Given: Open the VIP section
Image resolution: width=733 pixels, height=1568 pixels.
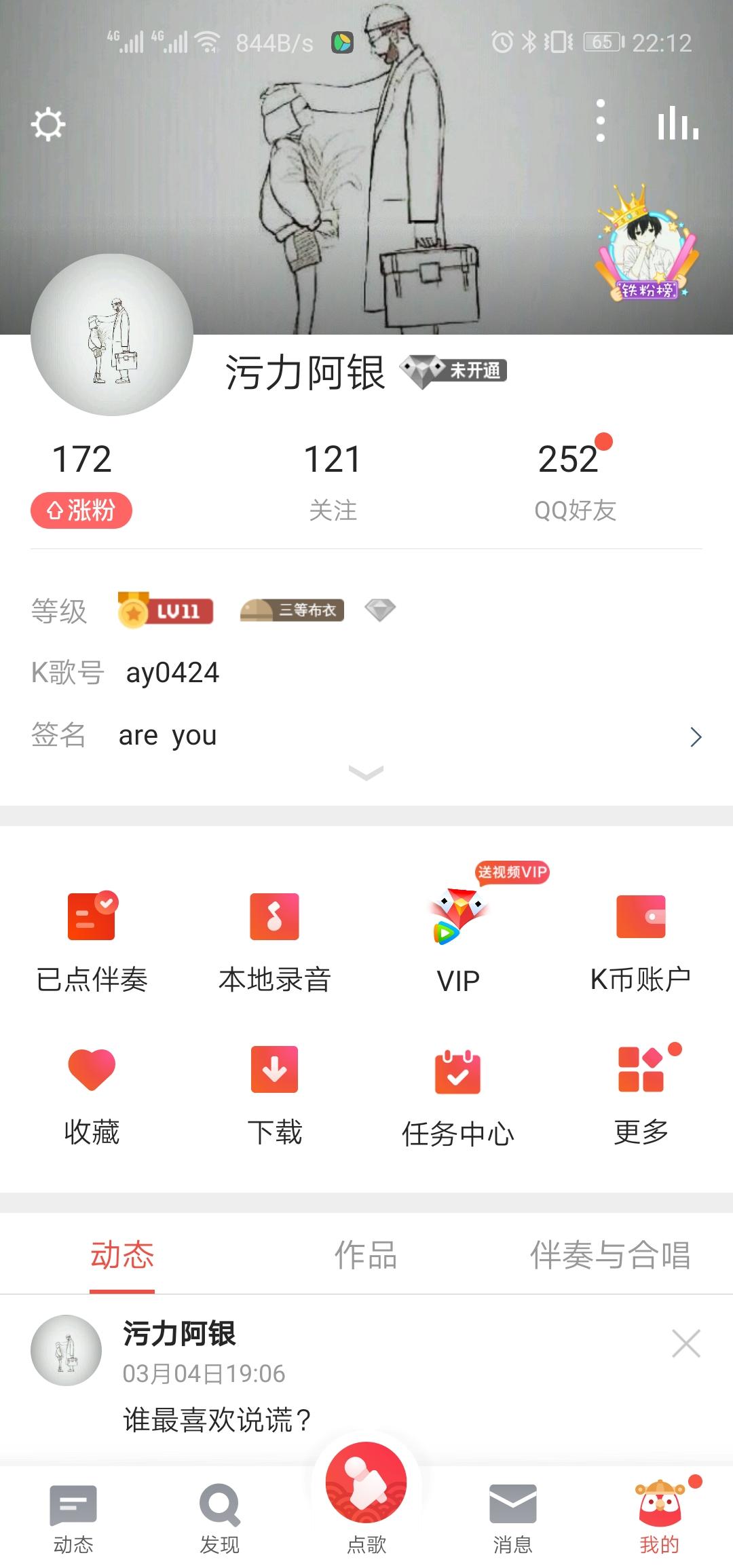Looking at the screenshot, I should (458, 942).
